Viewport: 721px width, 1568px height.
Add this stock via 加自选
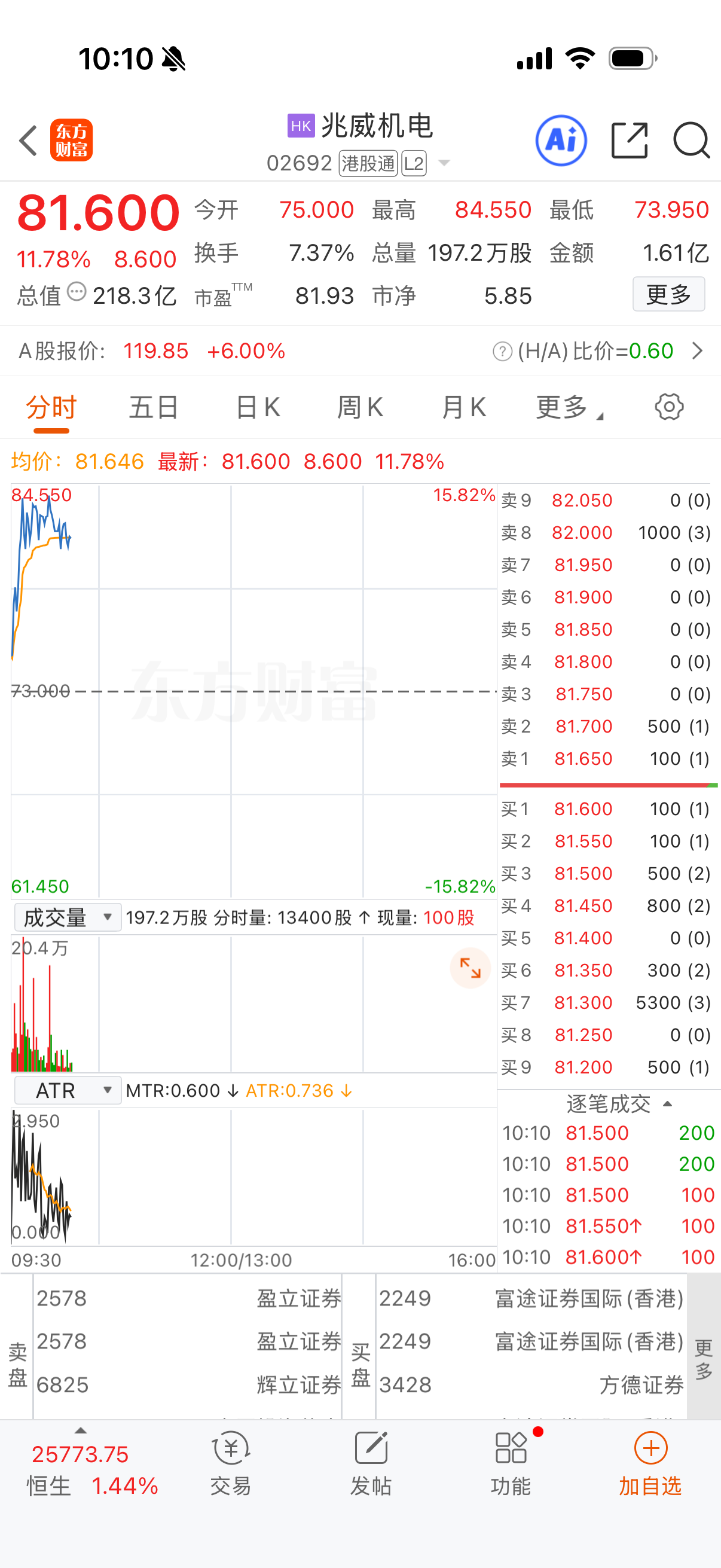(650, 1463)
